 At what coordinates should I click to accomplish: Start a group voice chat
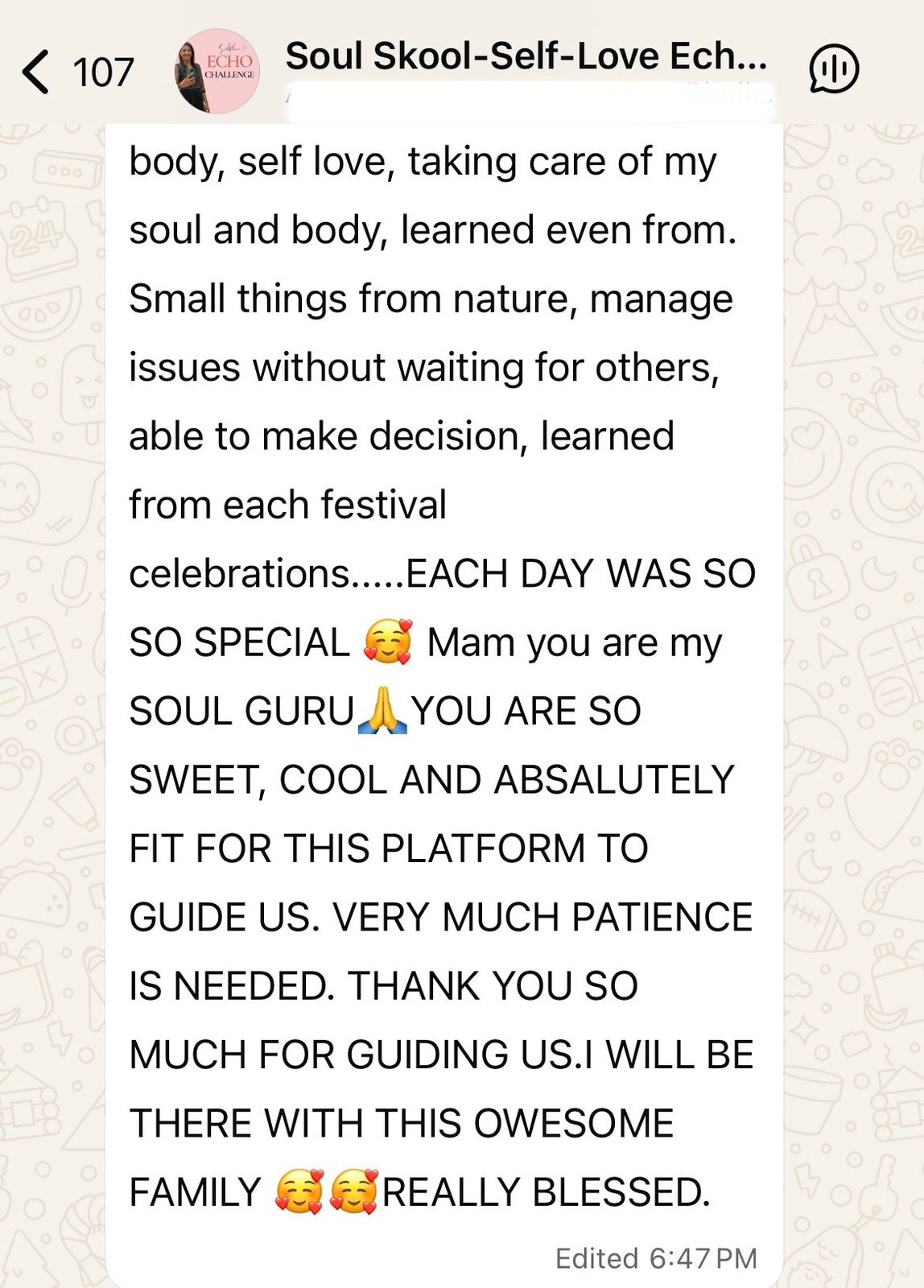point(834,70)
